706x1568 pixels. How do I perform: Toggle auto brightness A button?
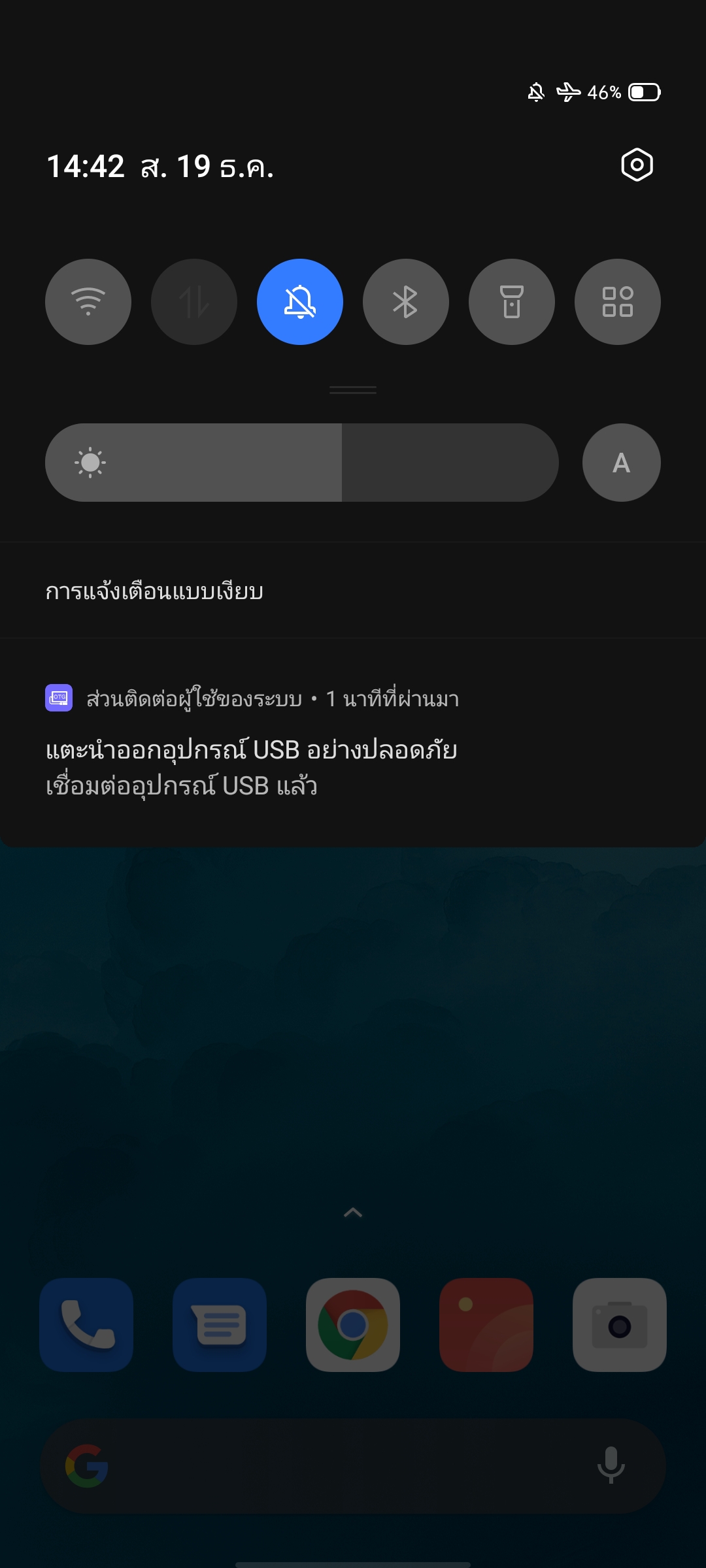(621, 463)
